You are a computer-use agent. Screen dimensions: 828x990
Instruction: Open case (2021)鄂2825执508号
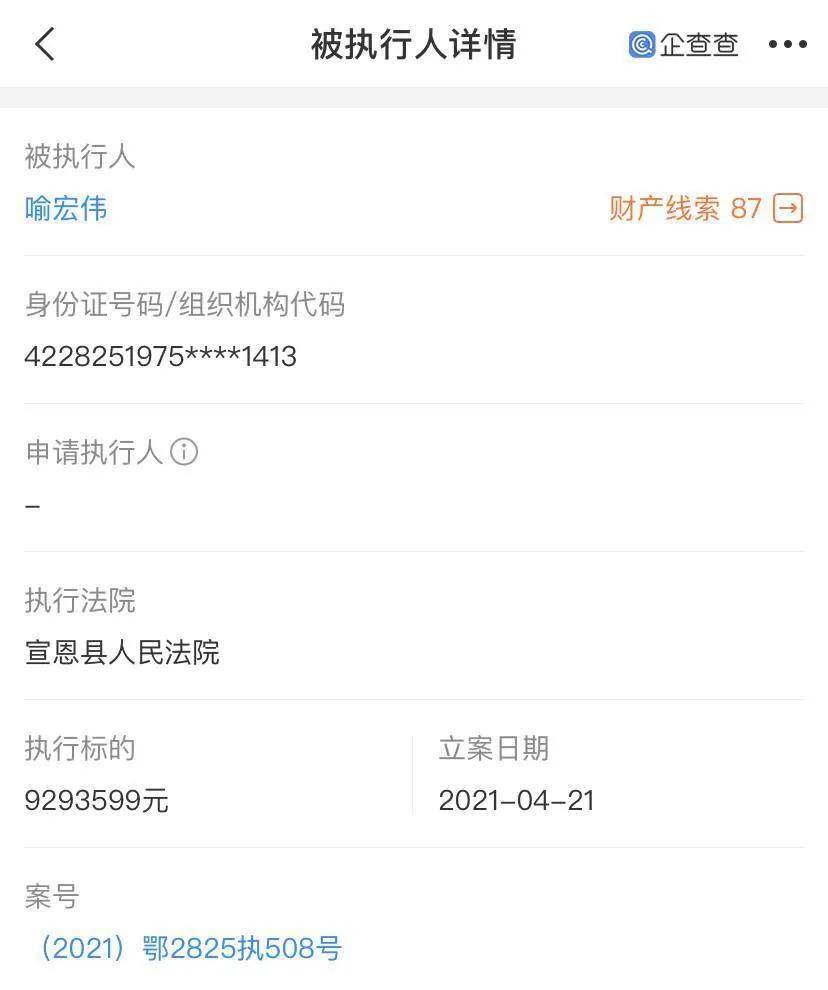click(x=190, y=948)
